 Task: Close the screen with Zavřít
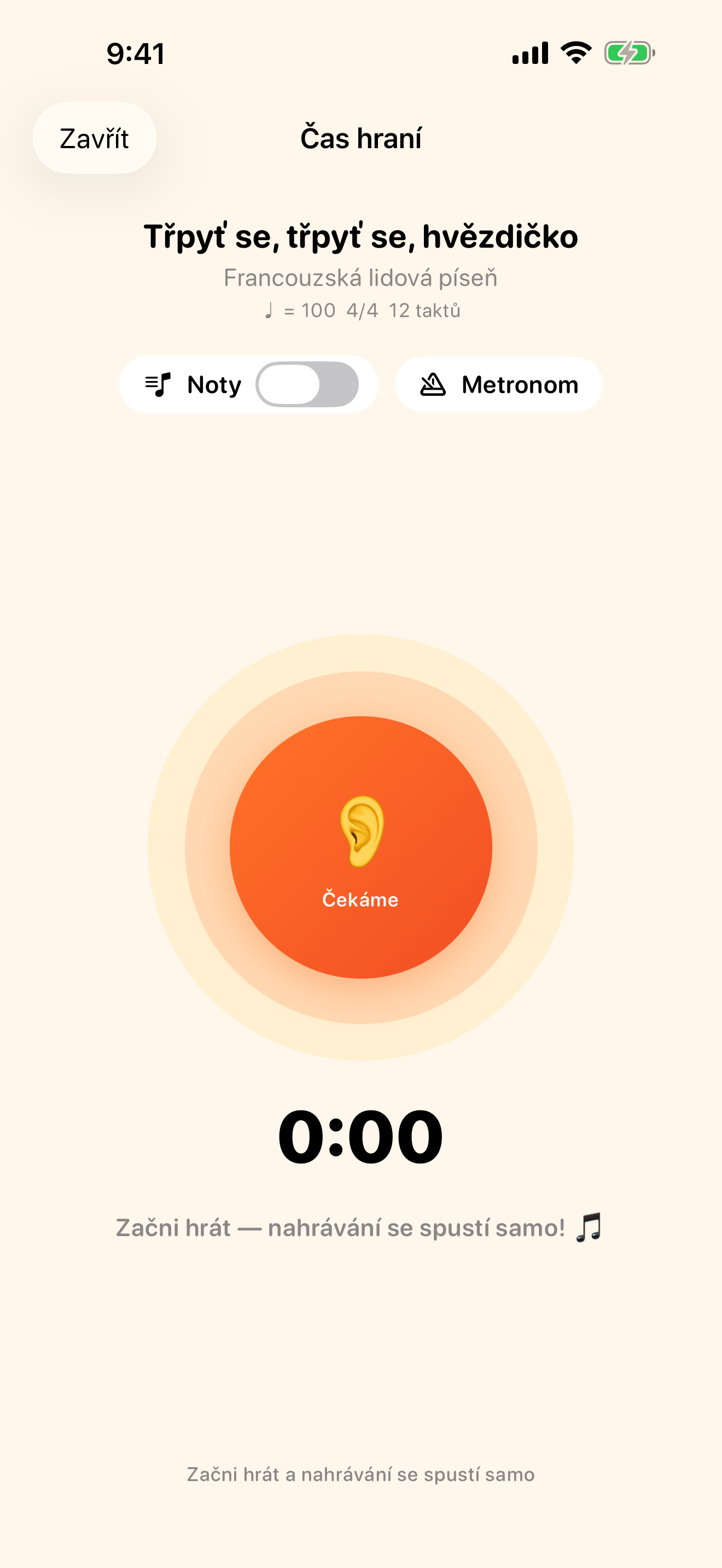click(95, 138)
